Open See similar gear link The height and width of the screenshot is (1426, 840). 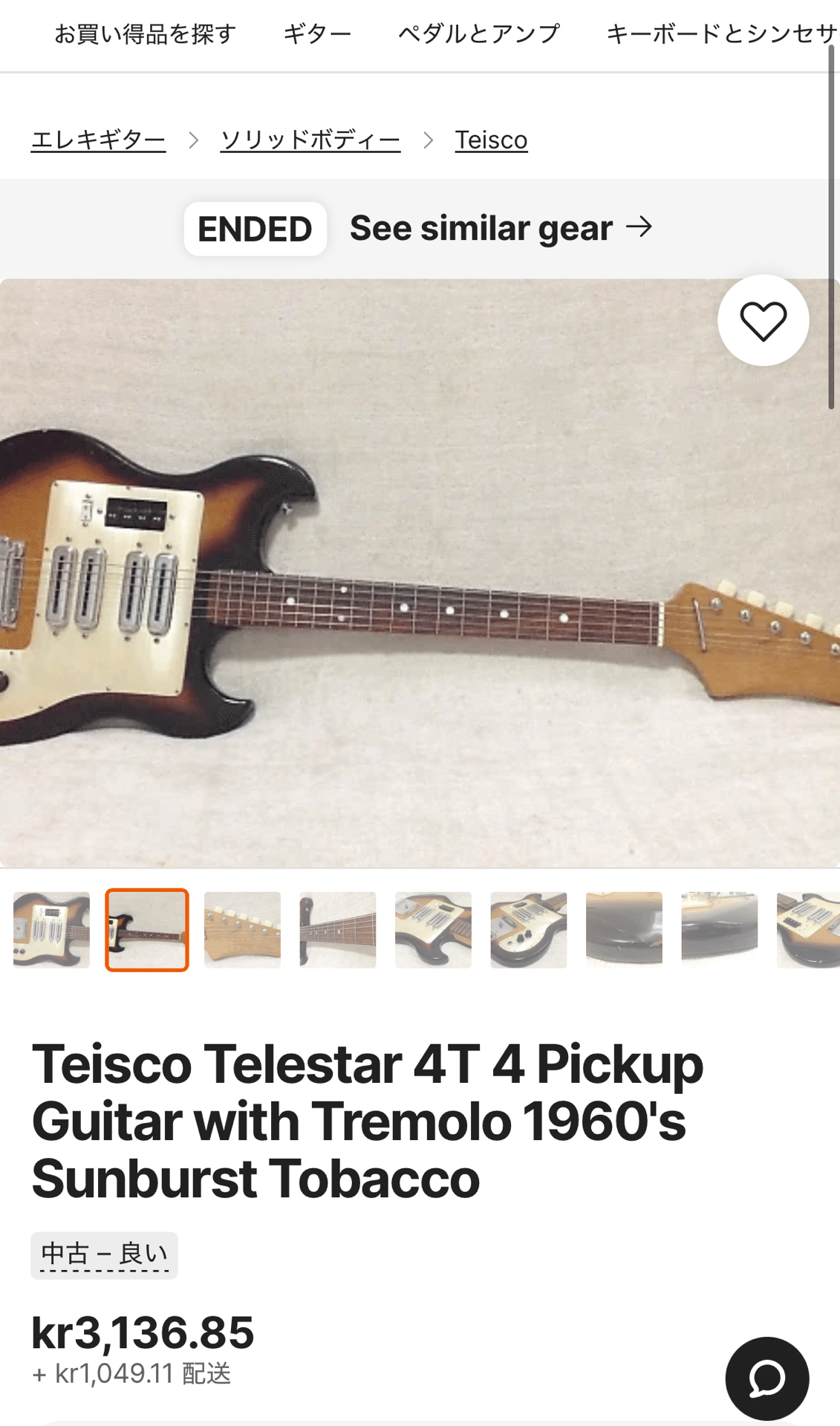[x=501, y=228]
